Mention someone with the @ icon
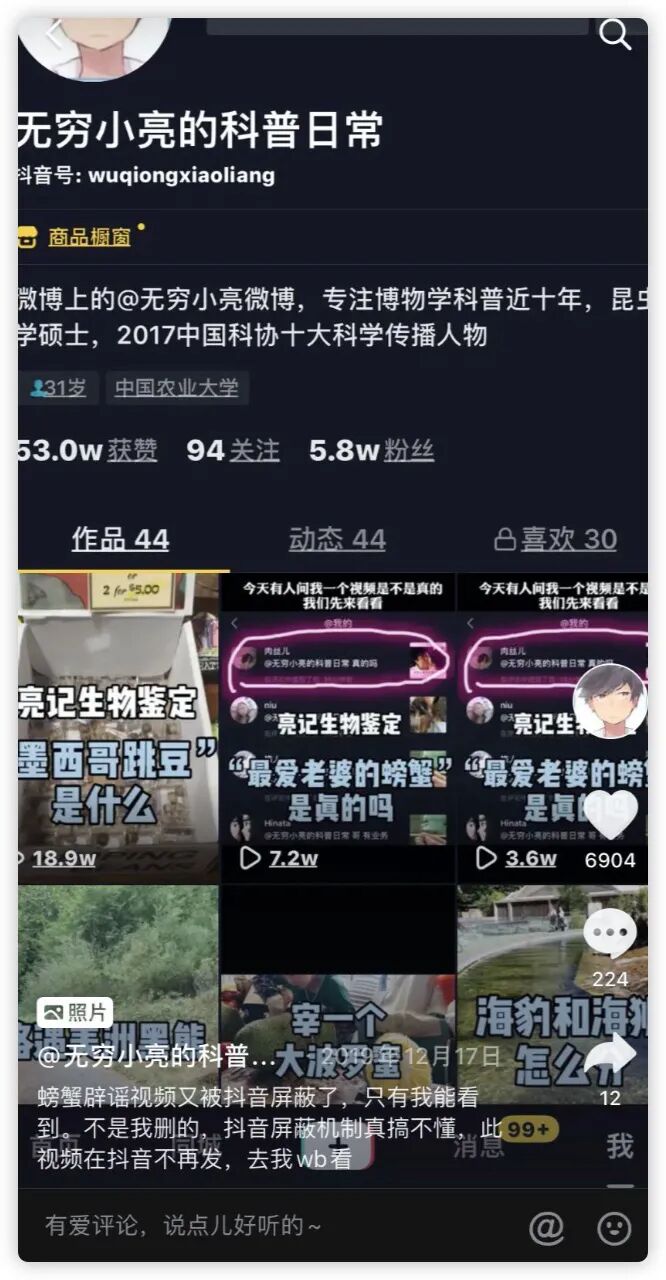Viewport: 666px width, 1280px height. click(546, 1227)
